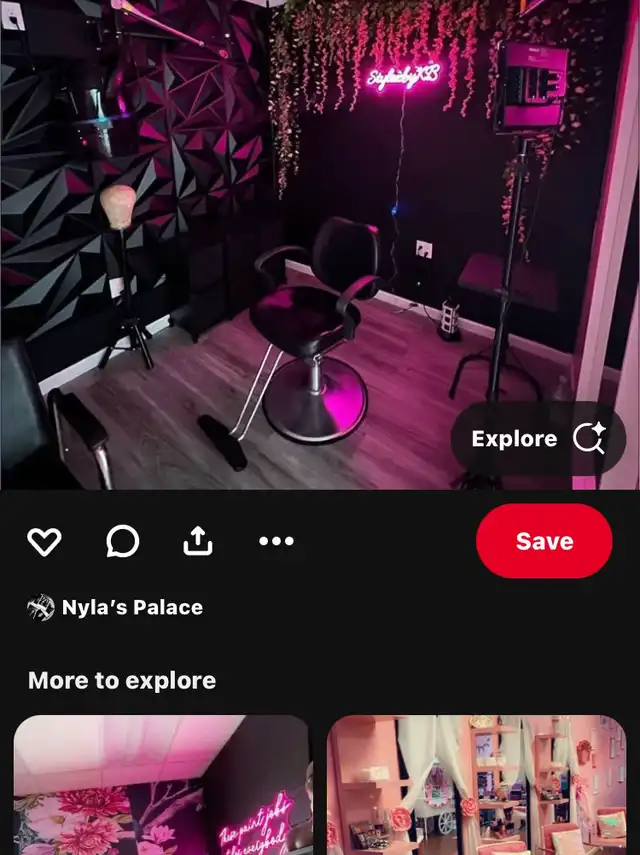Open the comments bubble
The height and width of the screenshot is (855, 640).
pos(122,542)
